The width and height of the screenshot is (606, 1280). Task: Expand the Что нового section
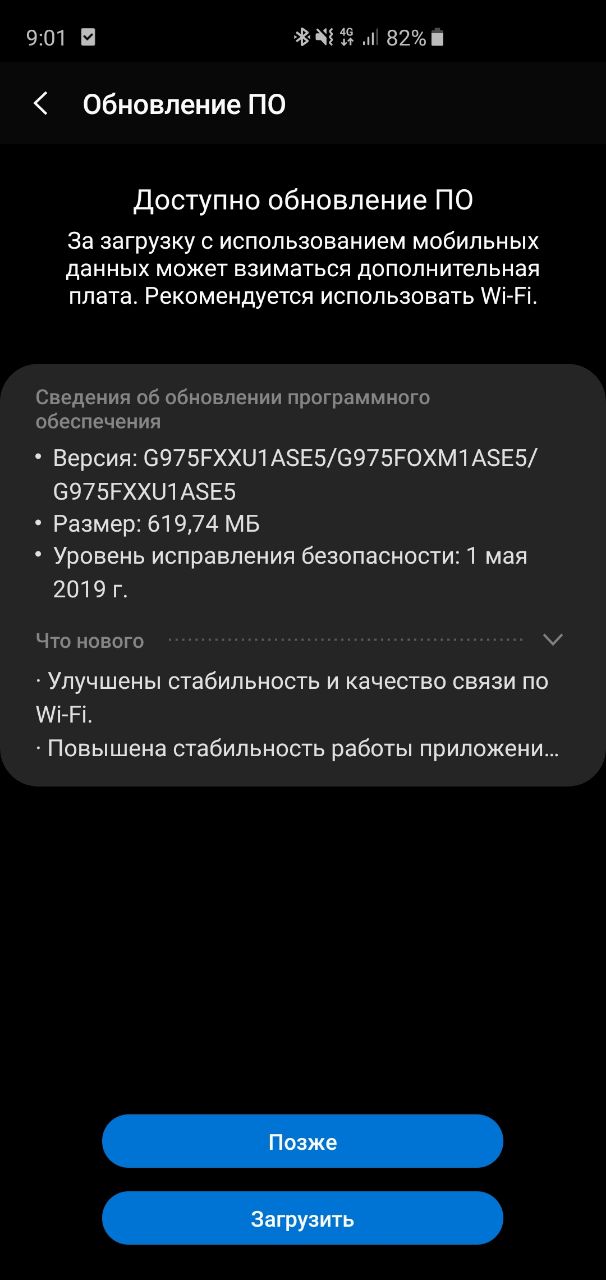click(x=552, y=640)
